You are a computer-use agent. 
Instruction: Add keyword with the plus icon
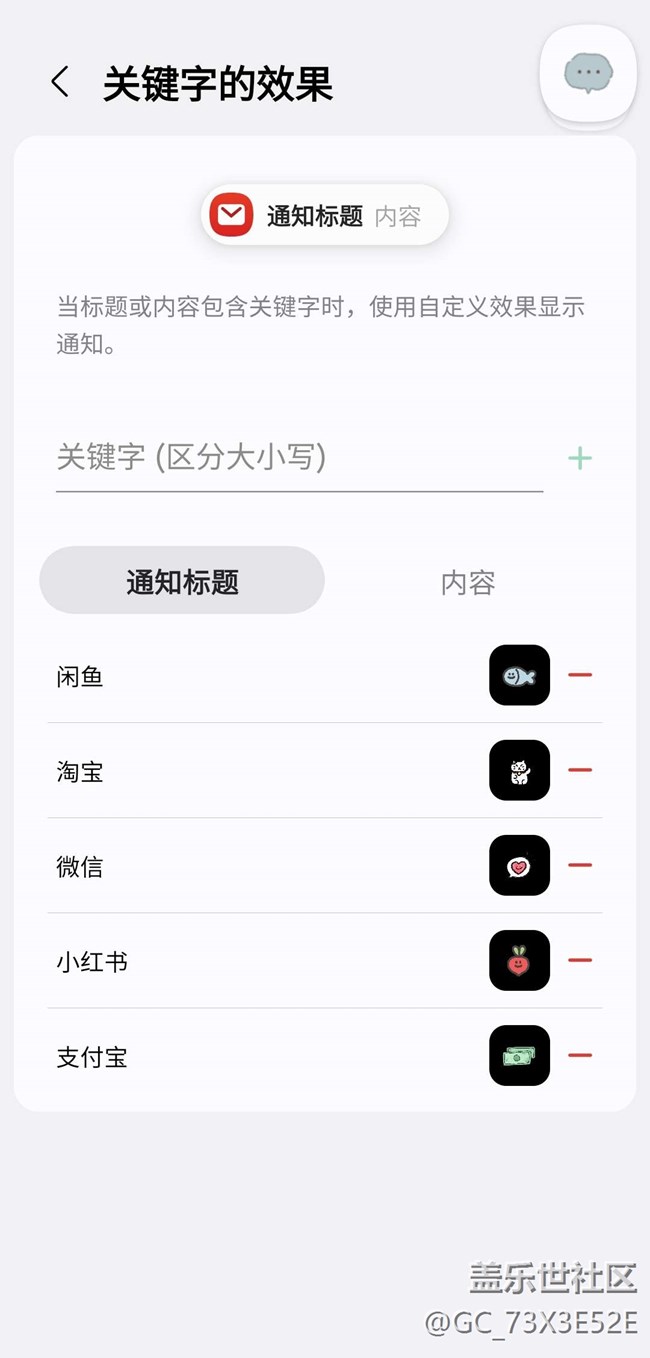point(580,459)
